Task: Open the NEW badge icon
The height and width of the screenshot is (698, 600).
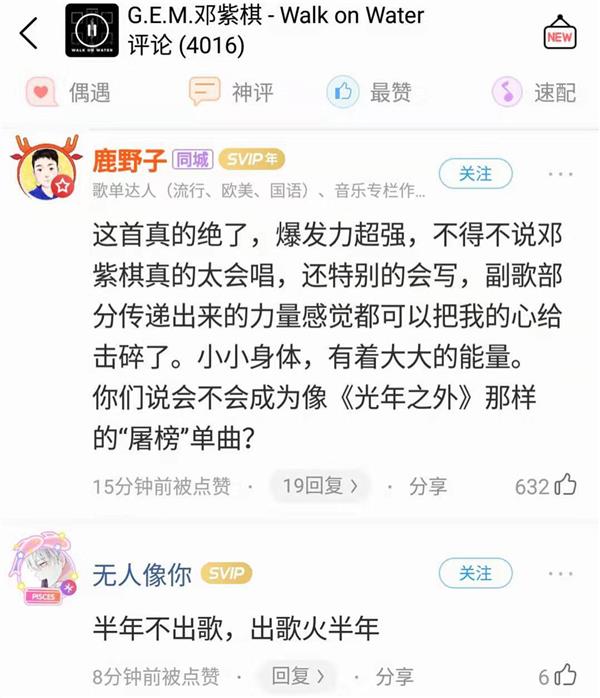Action: 559,34
